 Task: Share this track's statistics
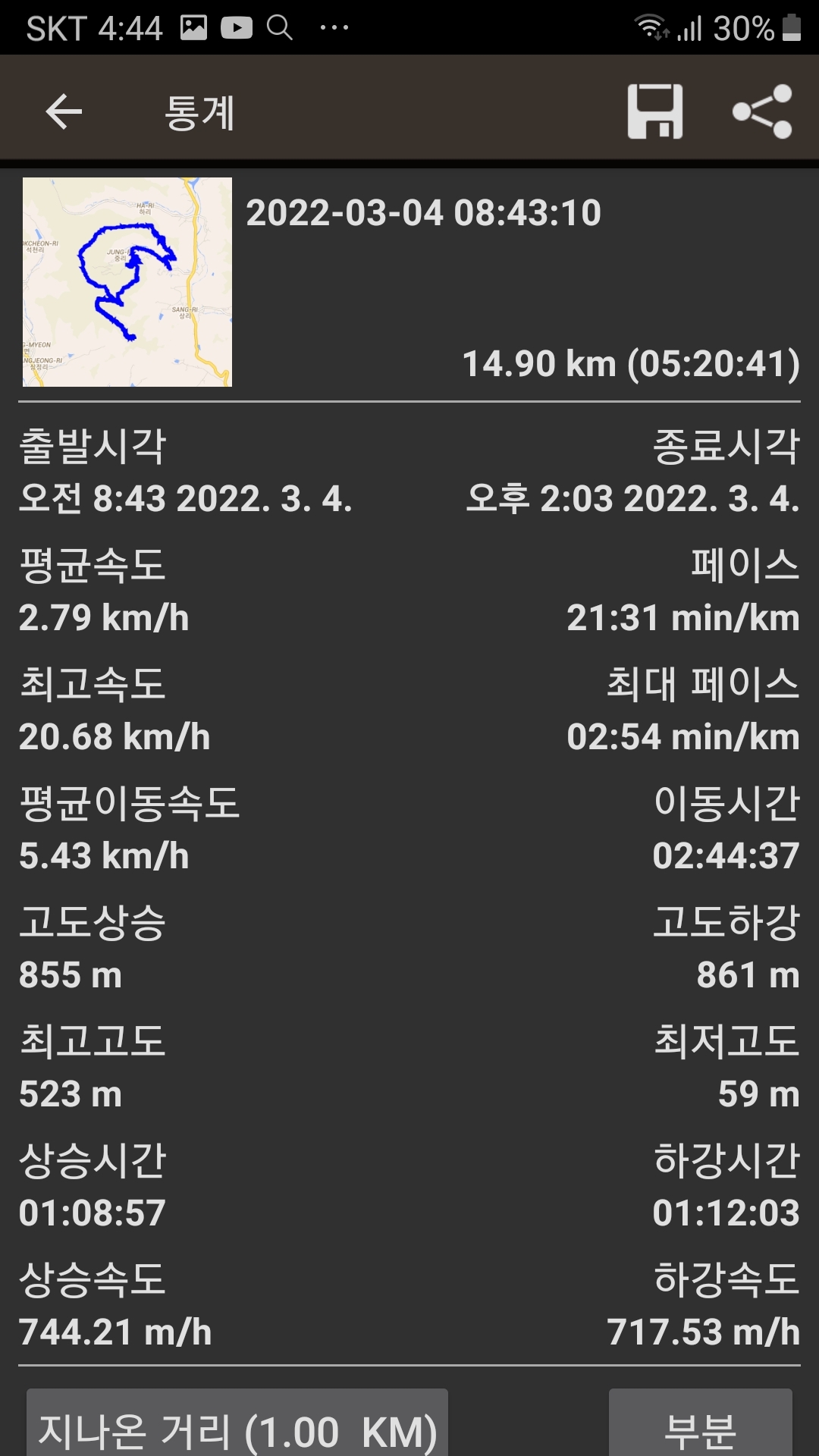pyautogui.click(x=762, y=112)
